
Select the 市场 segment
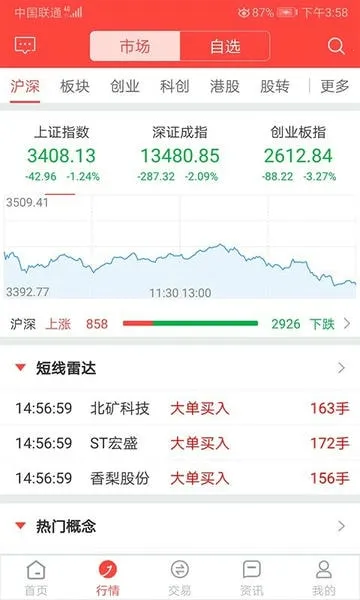point(135,46)
